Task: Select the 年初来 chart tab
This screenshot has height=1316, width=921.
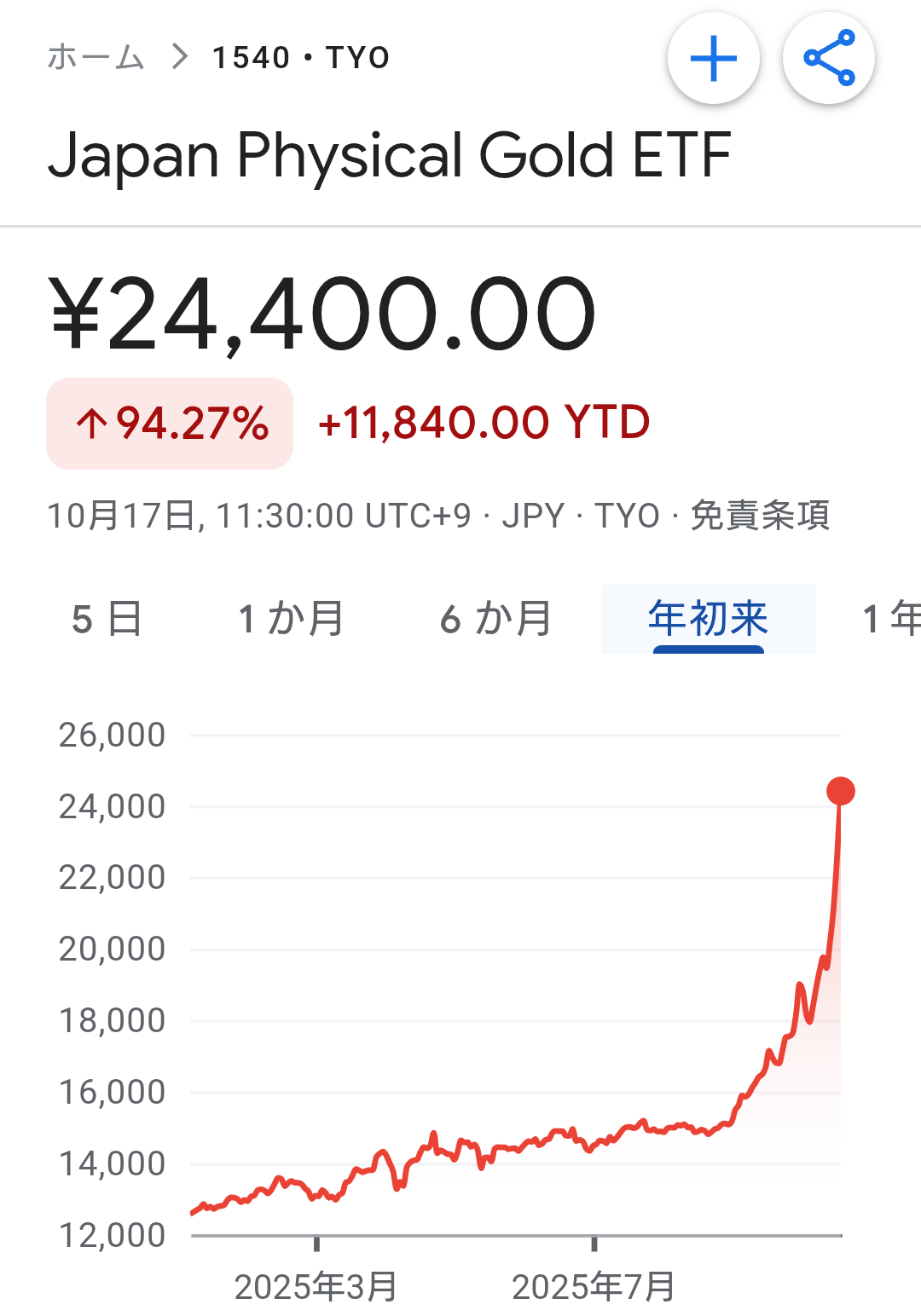Action: [x=708, y=619]
